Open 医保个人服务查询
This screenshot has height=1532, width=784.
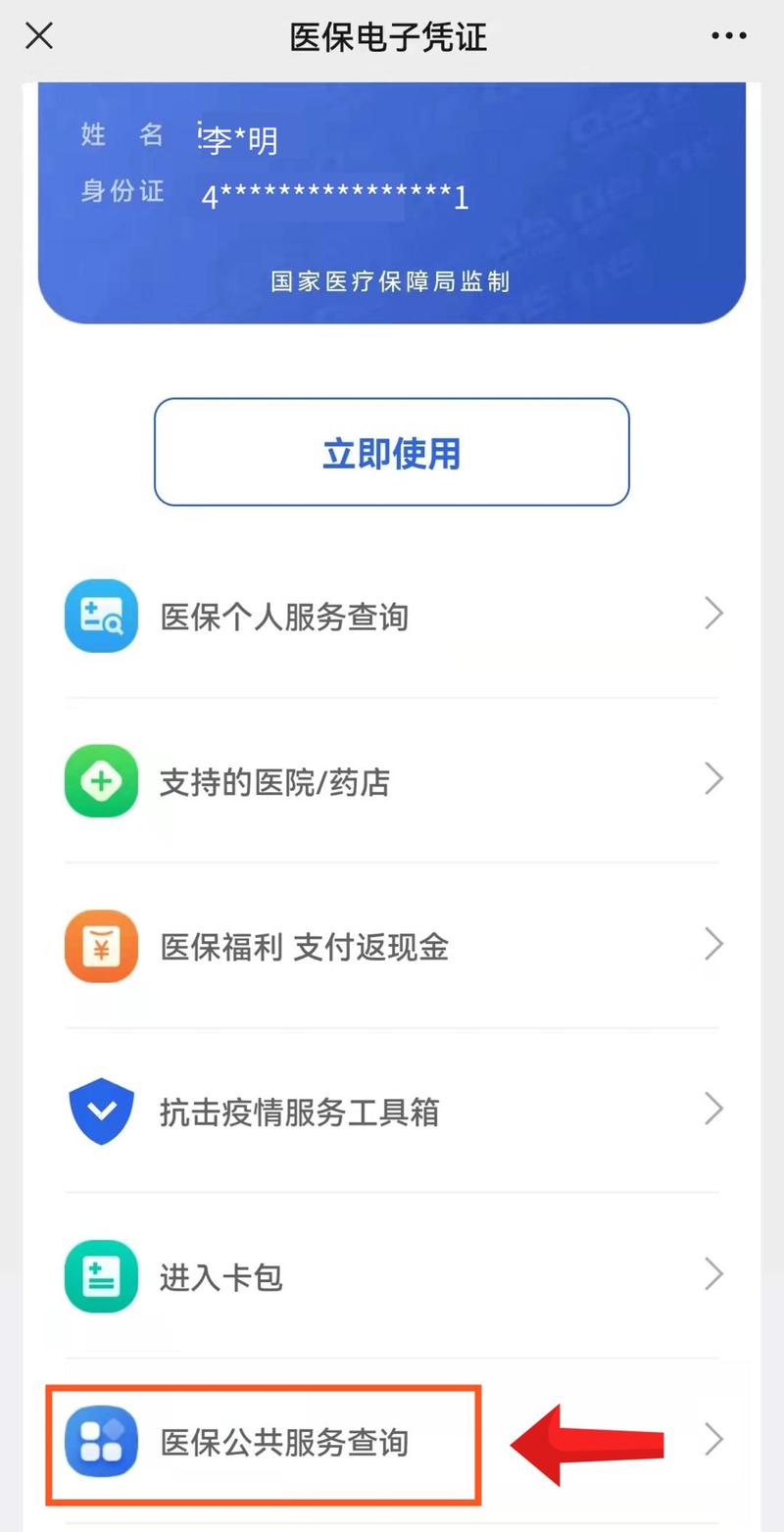click(x=391, y=617)
